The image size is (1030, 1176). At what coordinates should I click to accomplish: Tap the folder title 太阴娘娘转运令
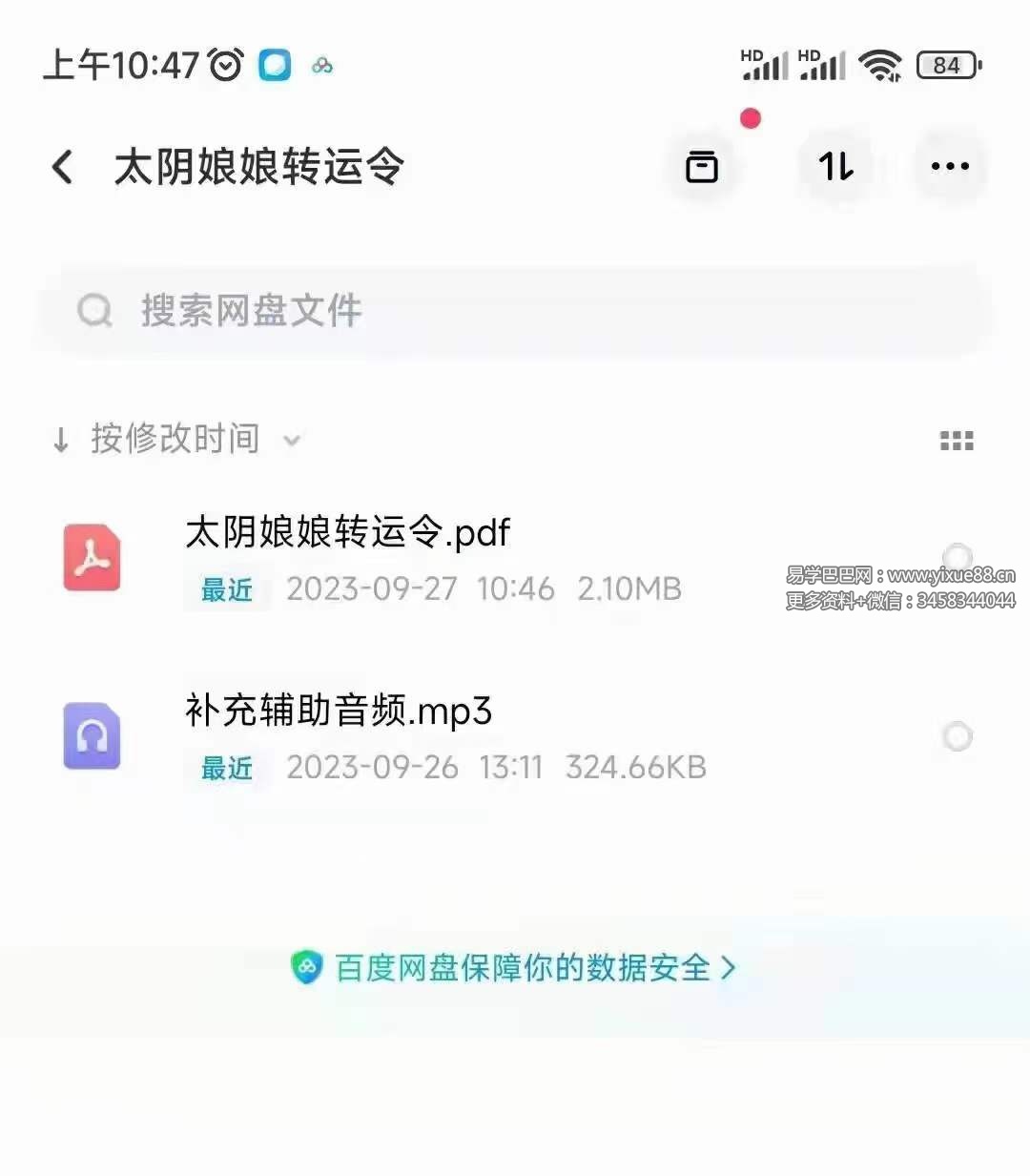[258, 166]
